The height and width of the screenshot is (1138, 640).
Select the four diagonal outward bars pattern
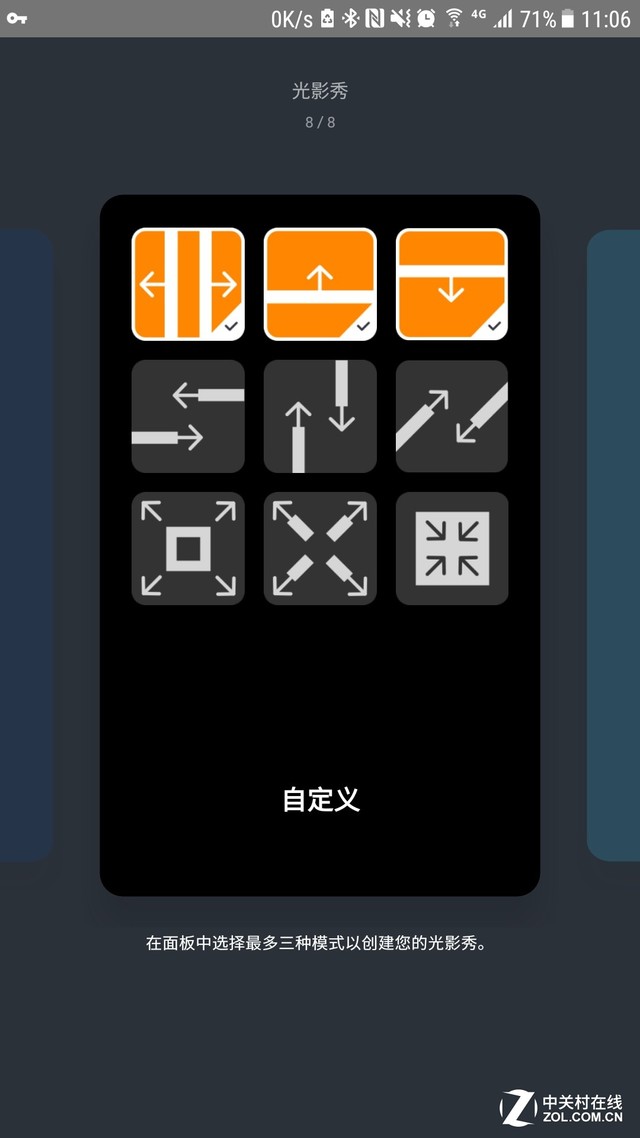point(320,548)
